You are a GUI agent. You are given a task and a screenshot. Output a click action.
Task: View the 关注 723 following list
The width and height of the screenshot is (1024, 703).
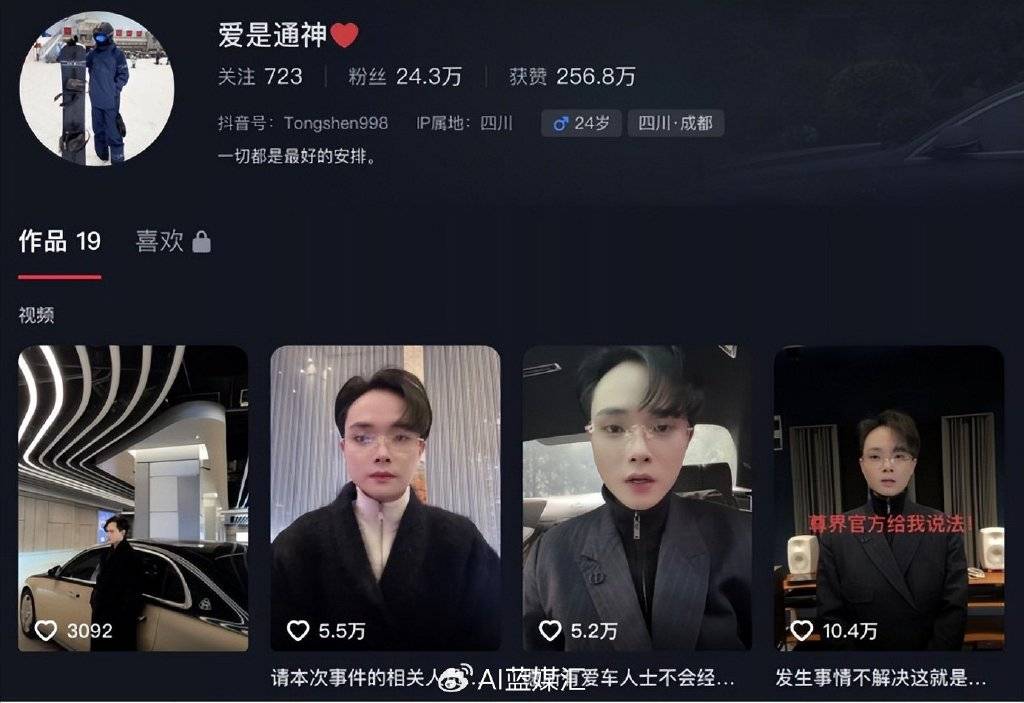click(260, 77)
